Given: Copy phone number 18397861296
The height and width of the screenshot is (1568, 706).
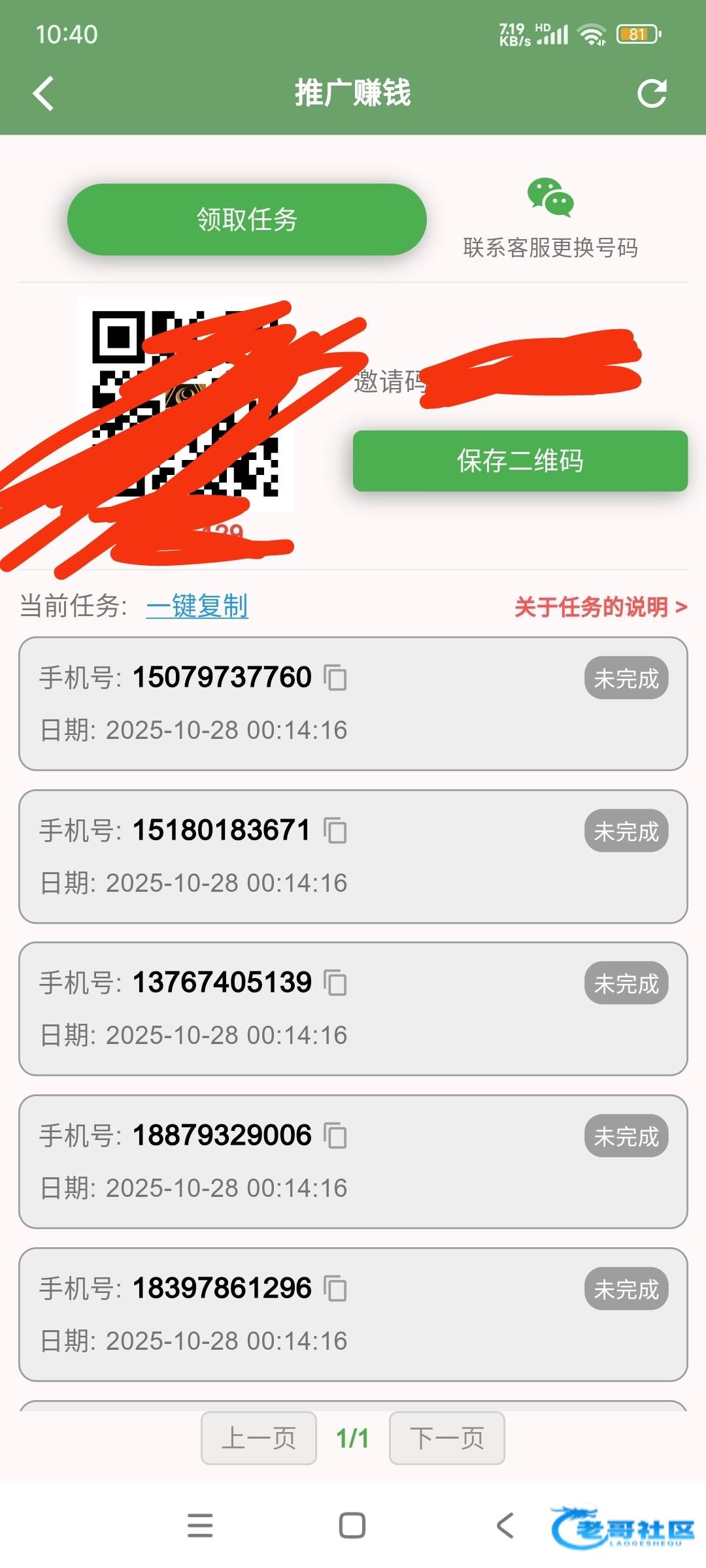Looking at the screenshot, I should pos(335,1288).
